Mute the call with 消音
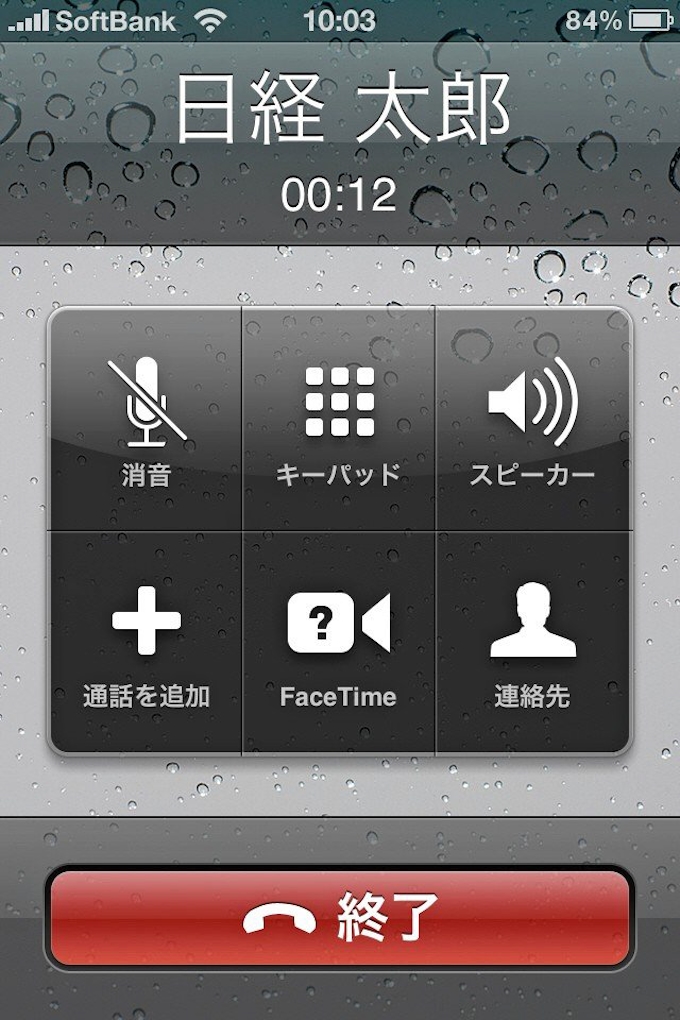 pos(146,420)
